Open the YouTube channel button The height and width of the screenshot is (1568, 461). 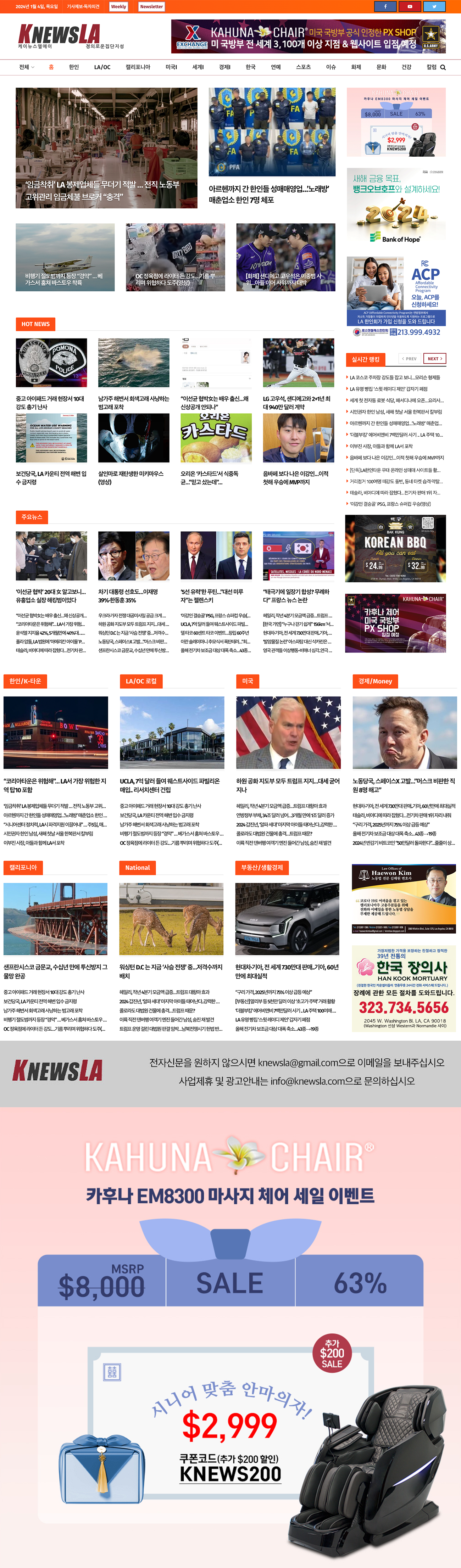click(410, 7)
